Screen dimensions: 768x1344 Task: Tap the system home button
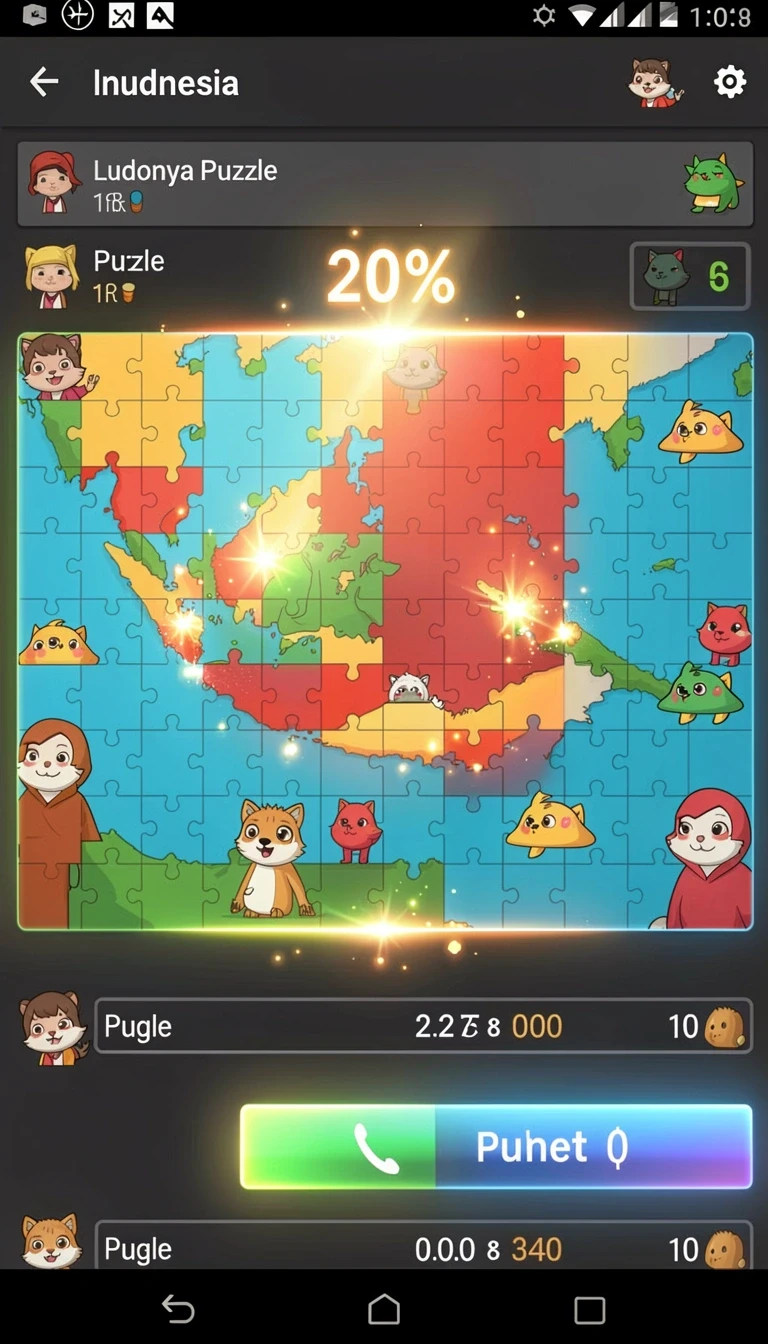pos(384,1309)
